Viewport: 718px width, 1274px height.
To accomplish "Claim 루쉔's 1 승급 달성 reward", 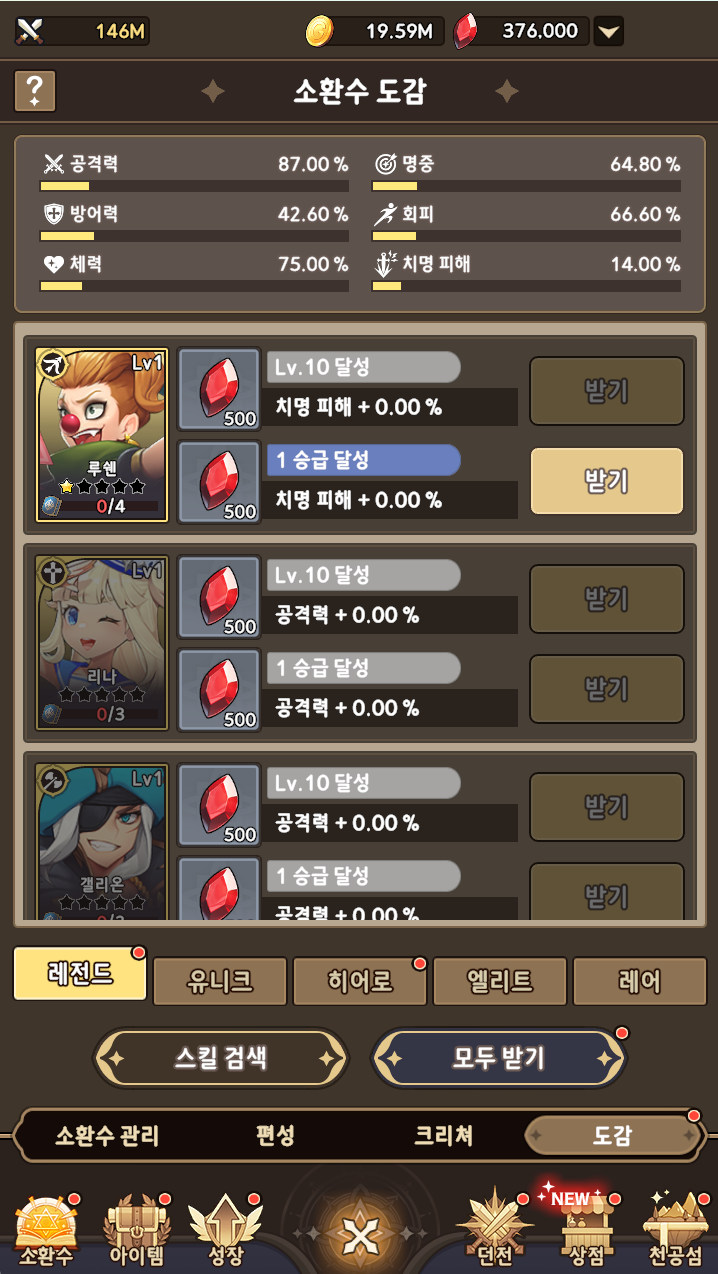I will [x=606, y=481].
